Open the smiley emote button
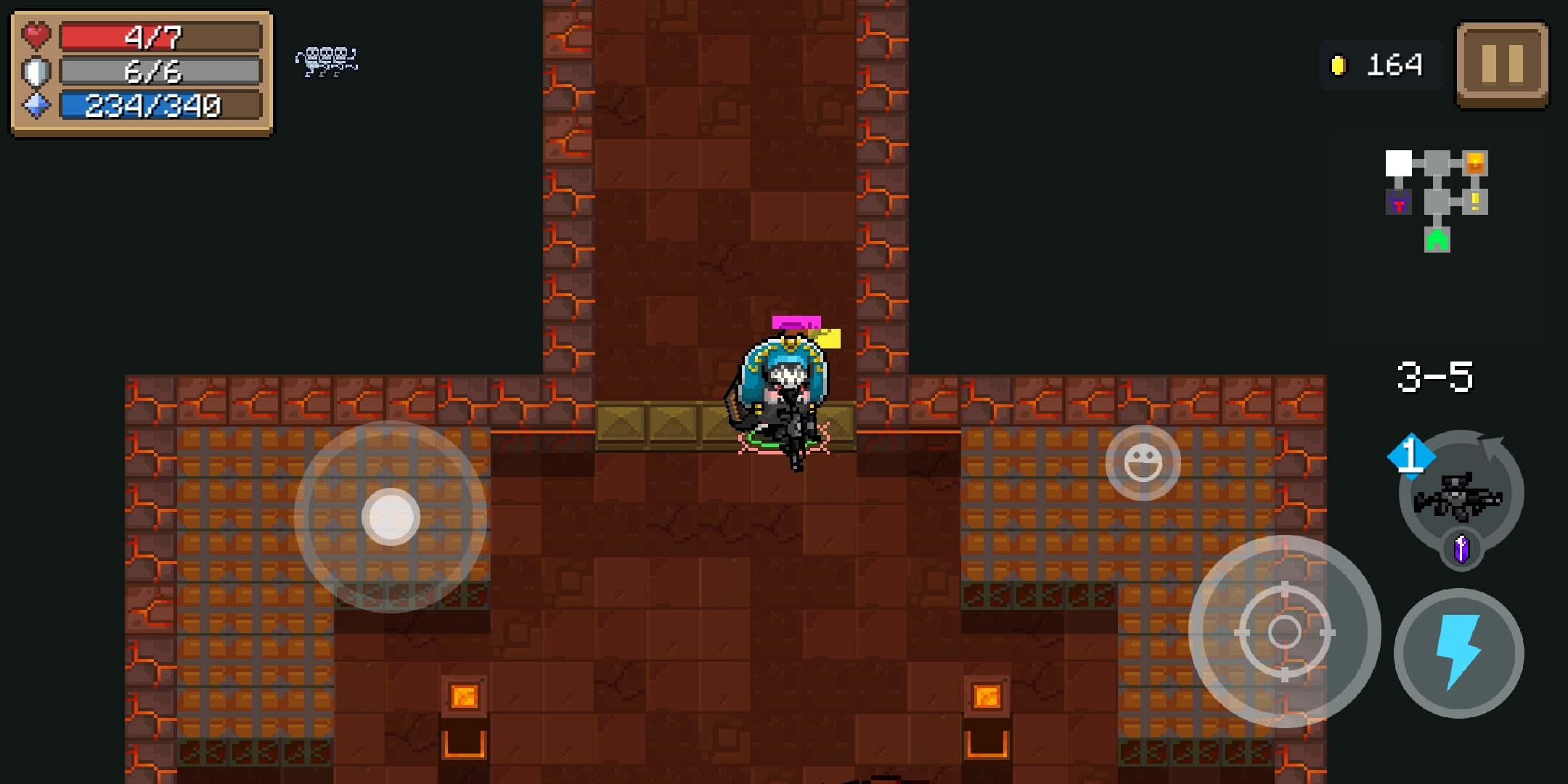The height and width of the screenshot is (784, 1568). [x=1143, y=462]
